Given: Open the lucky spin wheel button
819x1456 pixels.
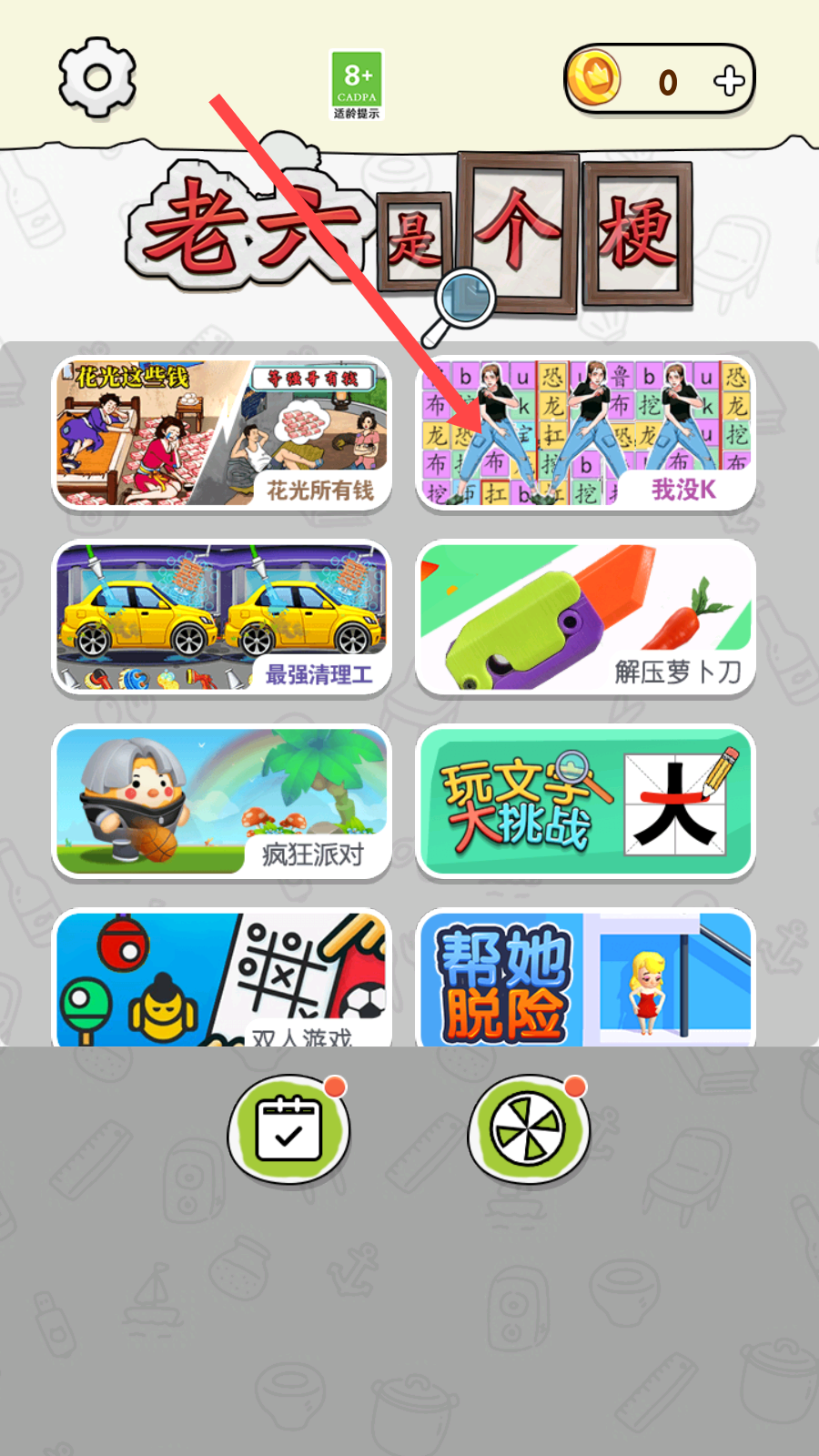Looking at the screenshot, I should pyautogui.click(x=529, y=1128).
